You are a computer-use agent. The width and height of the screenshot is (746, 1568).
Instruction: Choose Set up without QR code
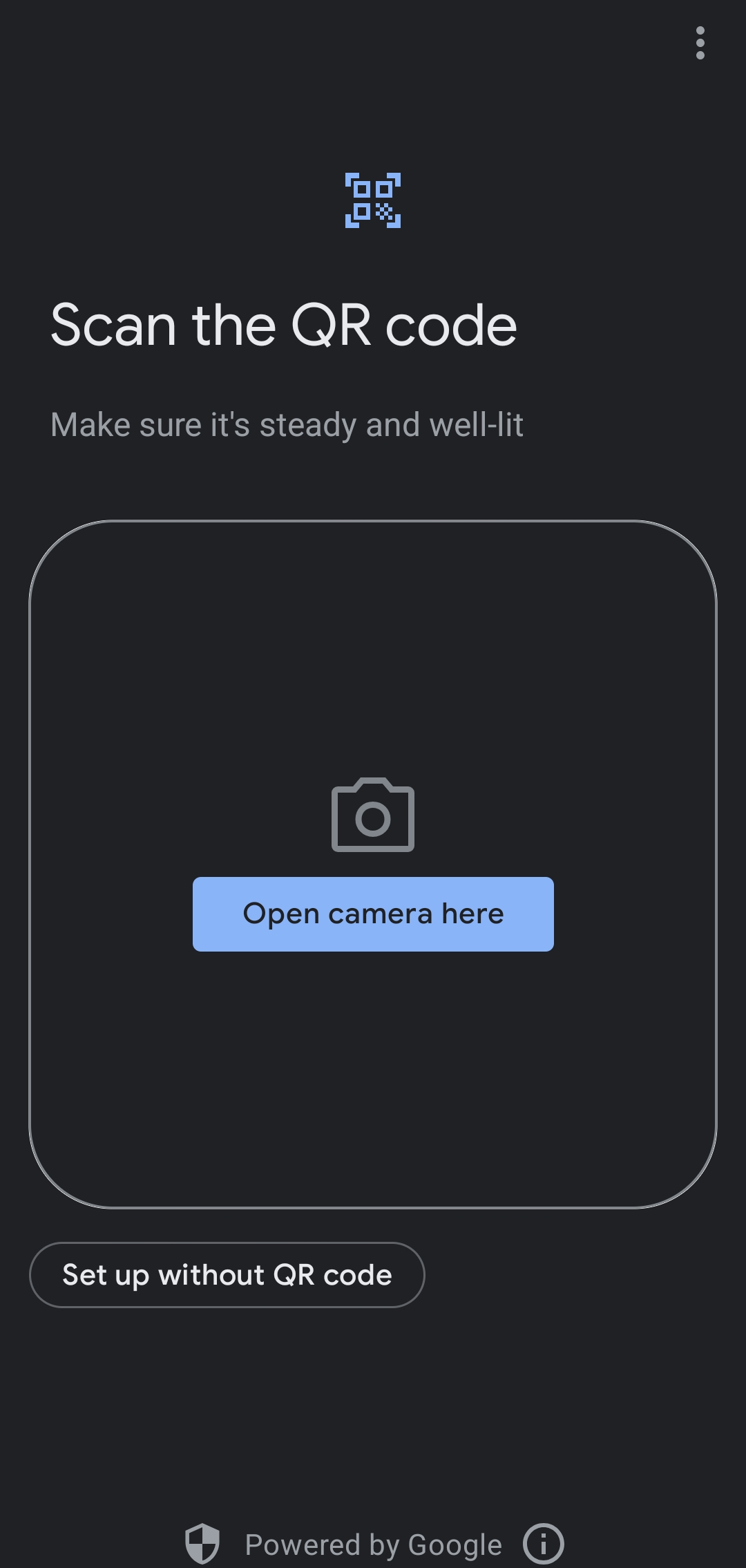click(x=227, y=1274)
